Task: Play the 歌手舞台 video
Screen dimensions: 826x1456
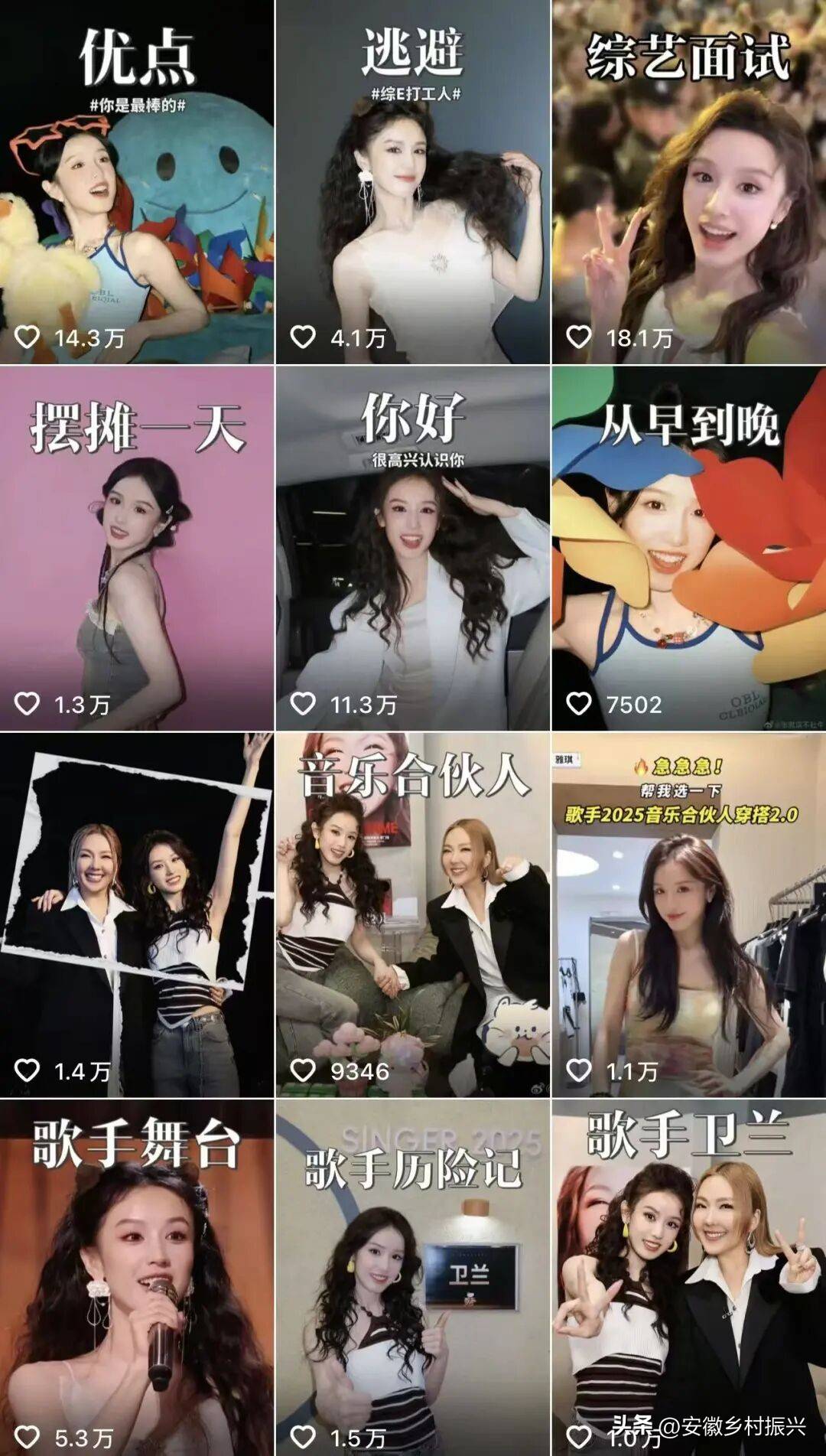Action: point(137,1278)
